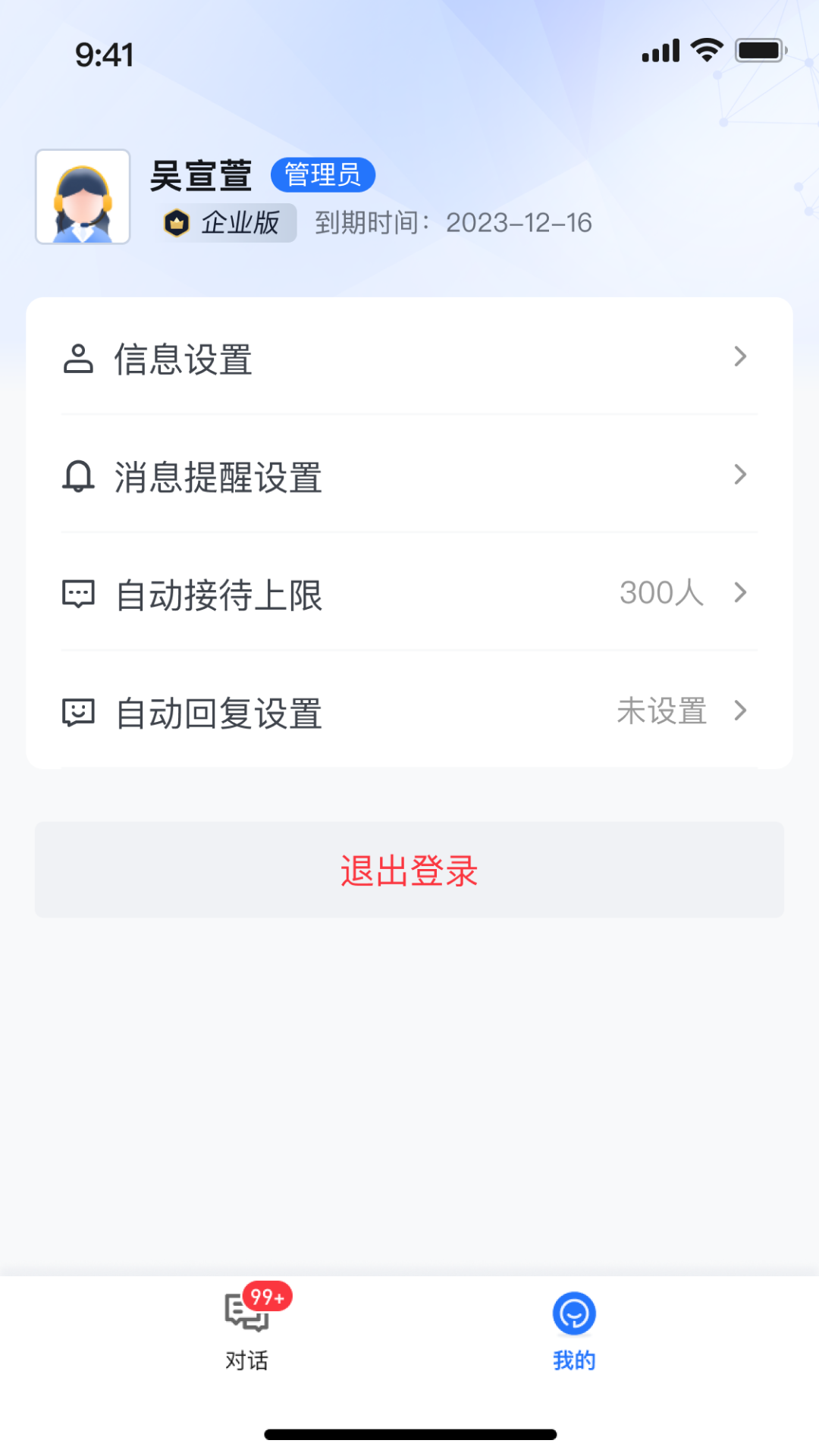Tap the chevron beside 300人
The image size is (819, 1456).
pyautogui.click(x=741, y=594)
